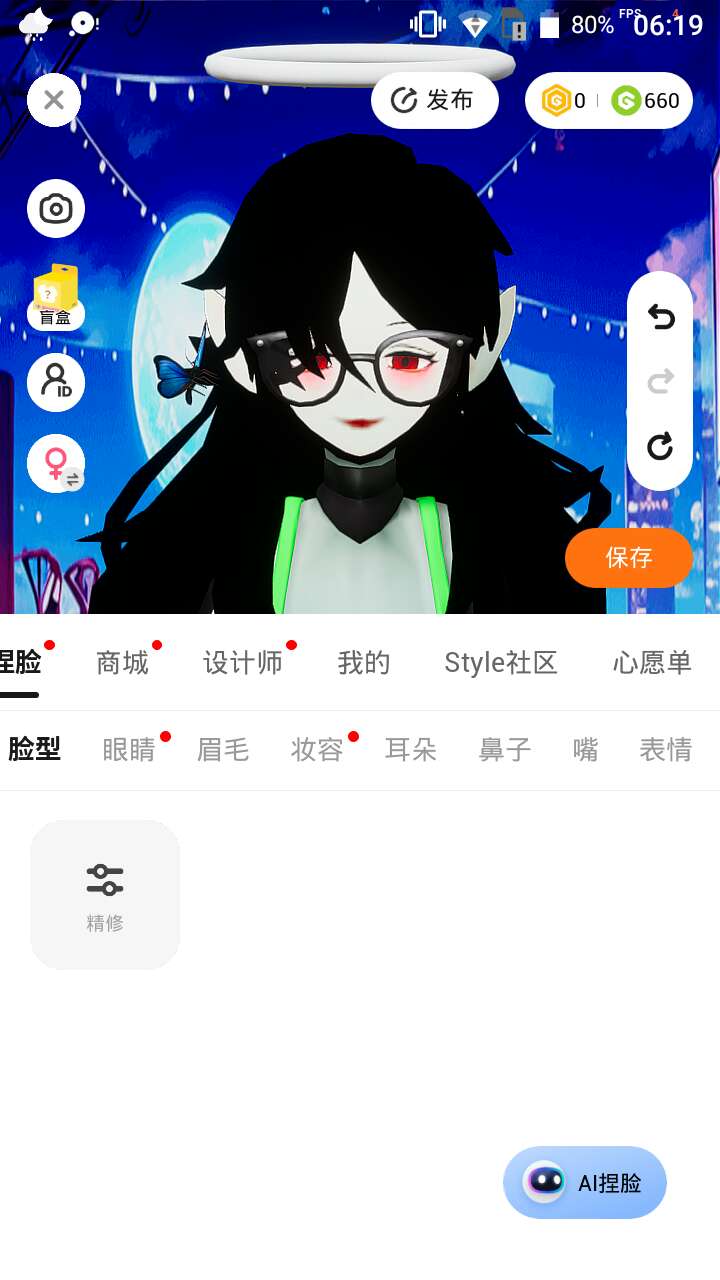Screen dimensions: 720x1280
Task: Switch to the 商城 tab
Action: pyautogui.click(x=122, y=663)
